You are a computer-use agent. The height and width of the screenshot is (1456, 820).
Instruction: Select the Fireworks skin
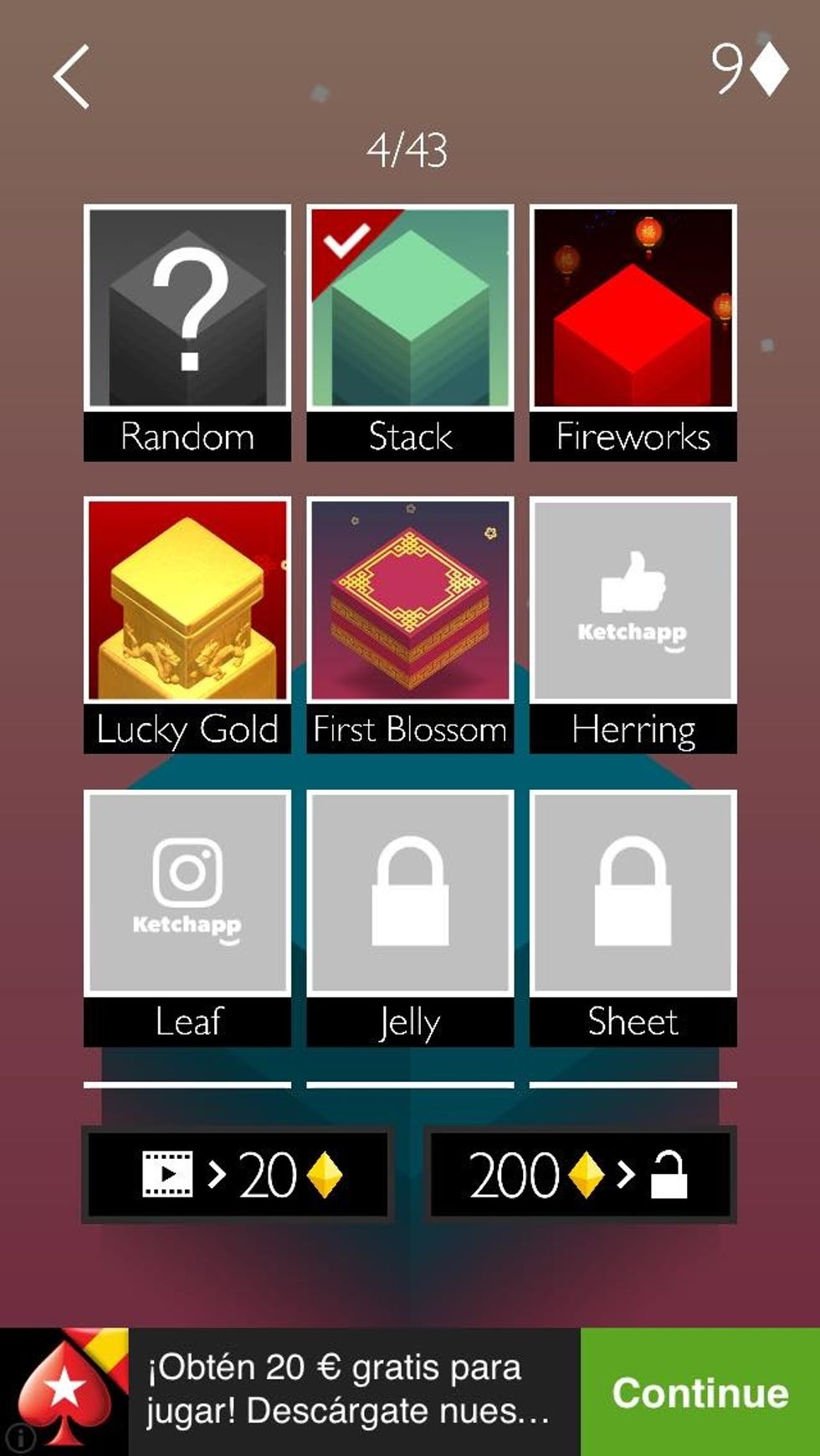(x=633, y=332)
